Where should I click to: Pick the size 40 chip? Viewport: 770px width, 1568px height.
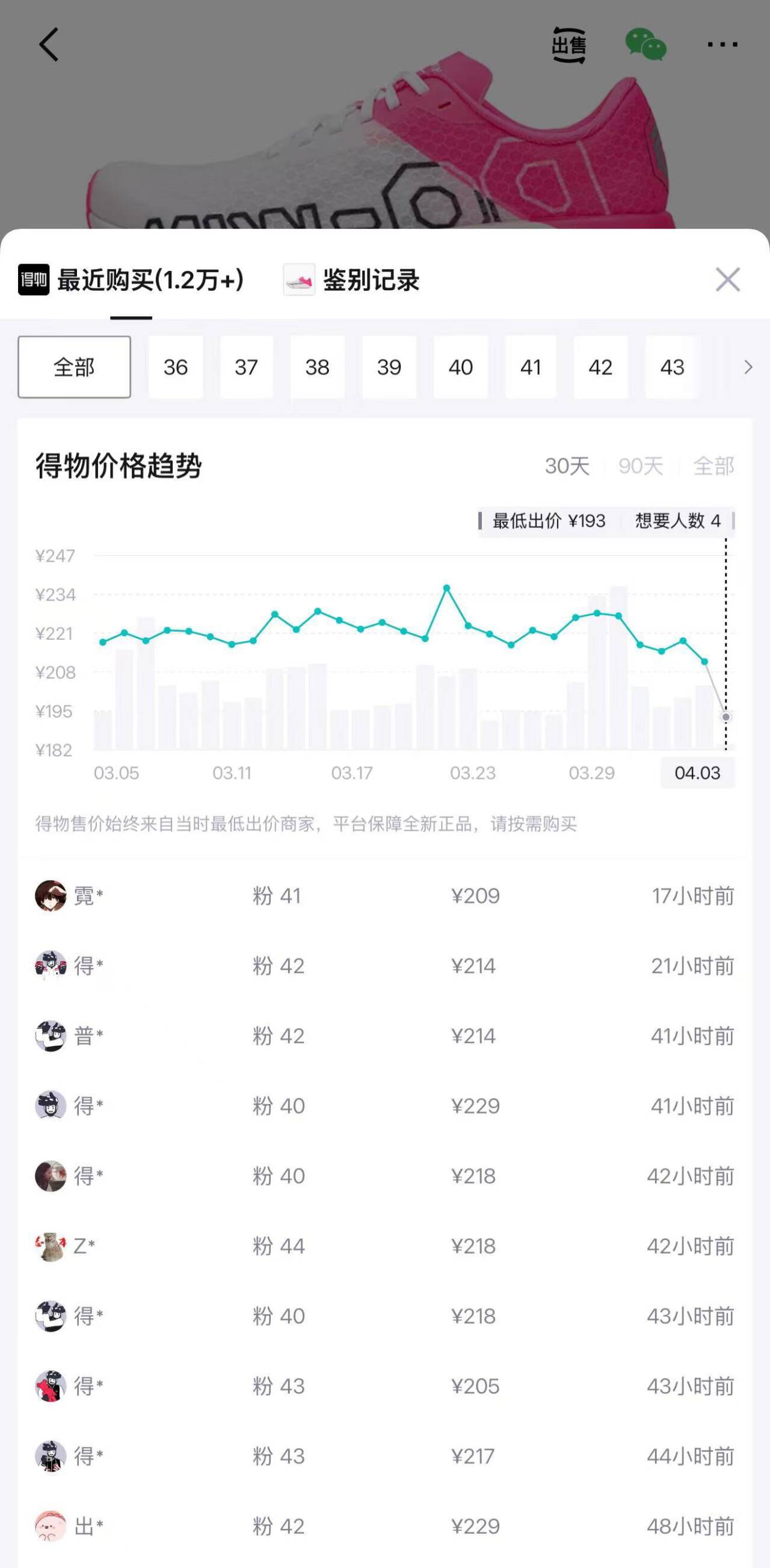point(460,367)
